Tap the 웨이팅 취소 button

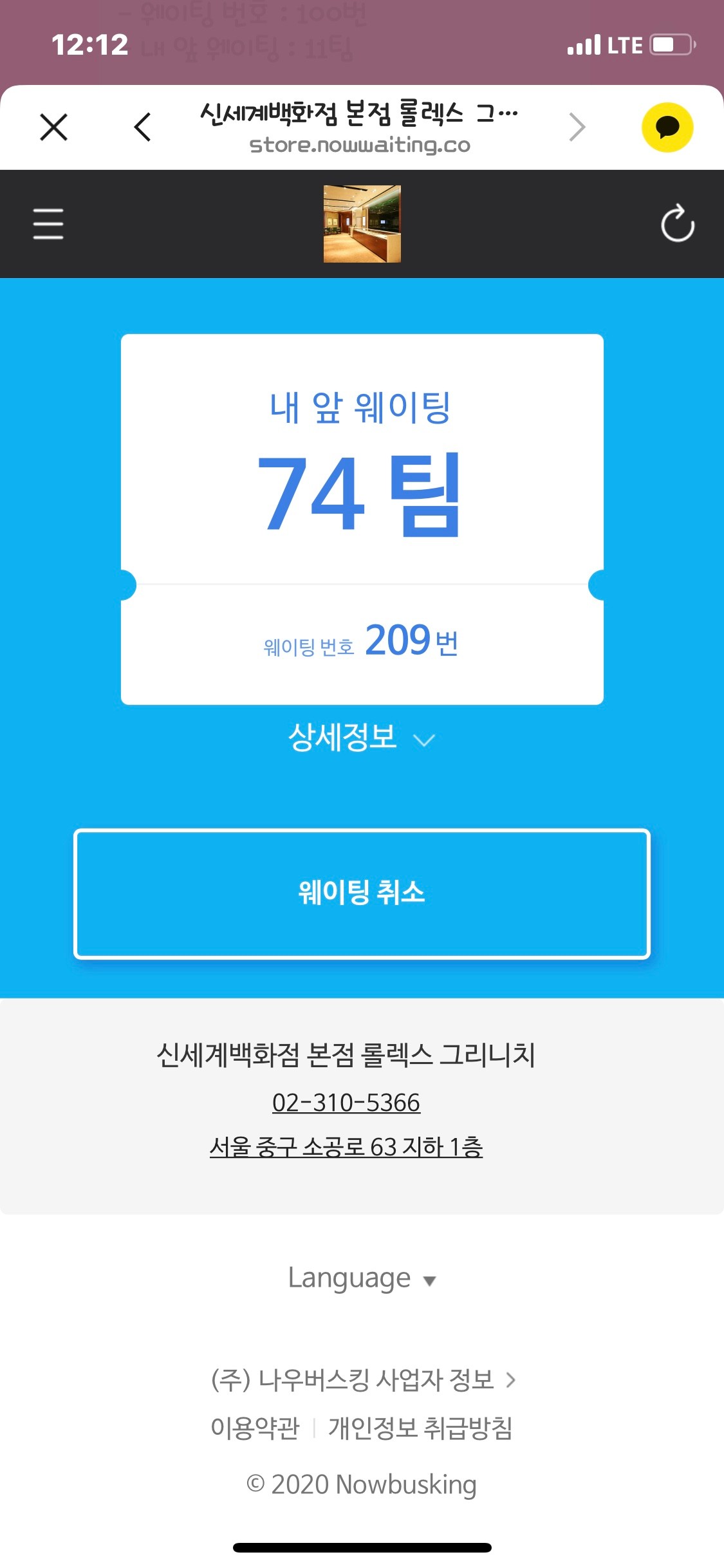[362, 893]
